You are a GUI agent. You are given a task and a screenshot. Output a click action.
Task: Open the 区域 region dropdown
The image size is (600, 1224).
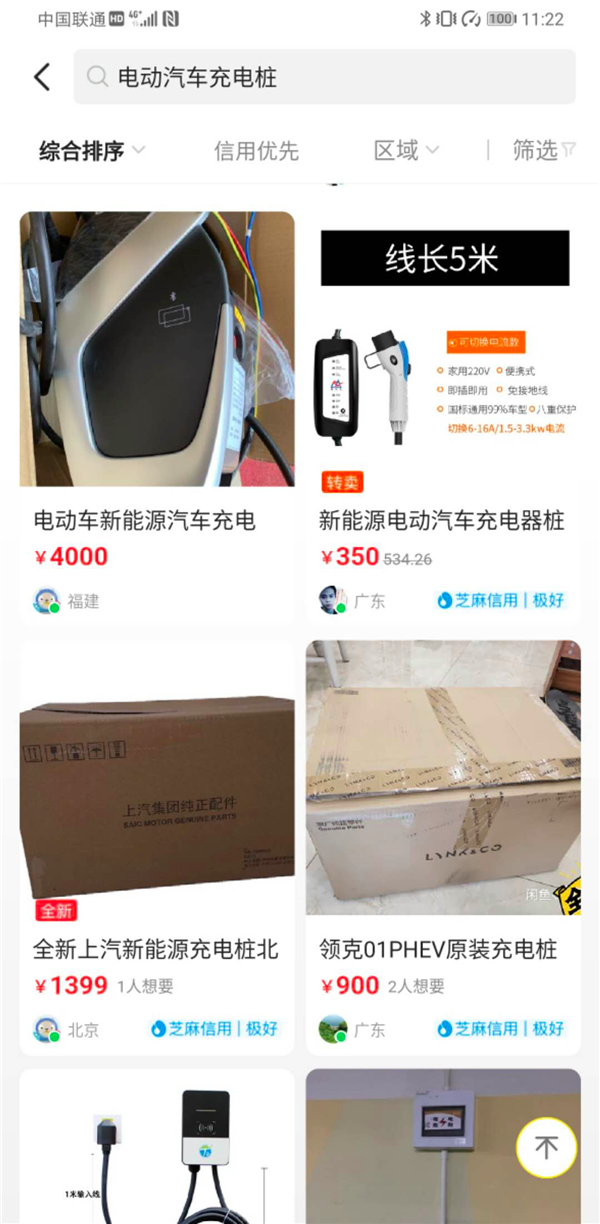coord(406,151)
